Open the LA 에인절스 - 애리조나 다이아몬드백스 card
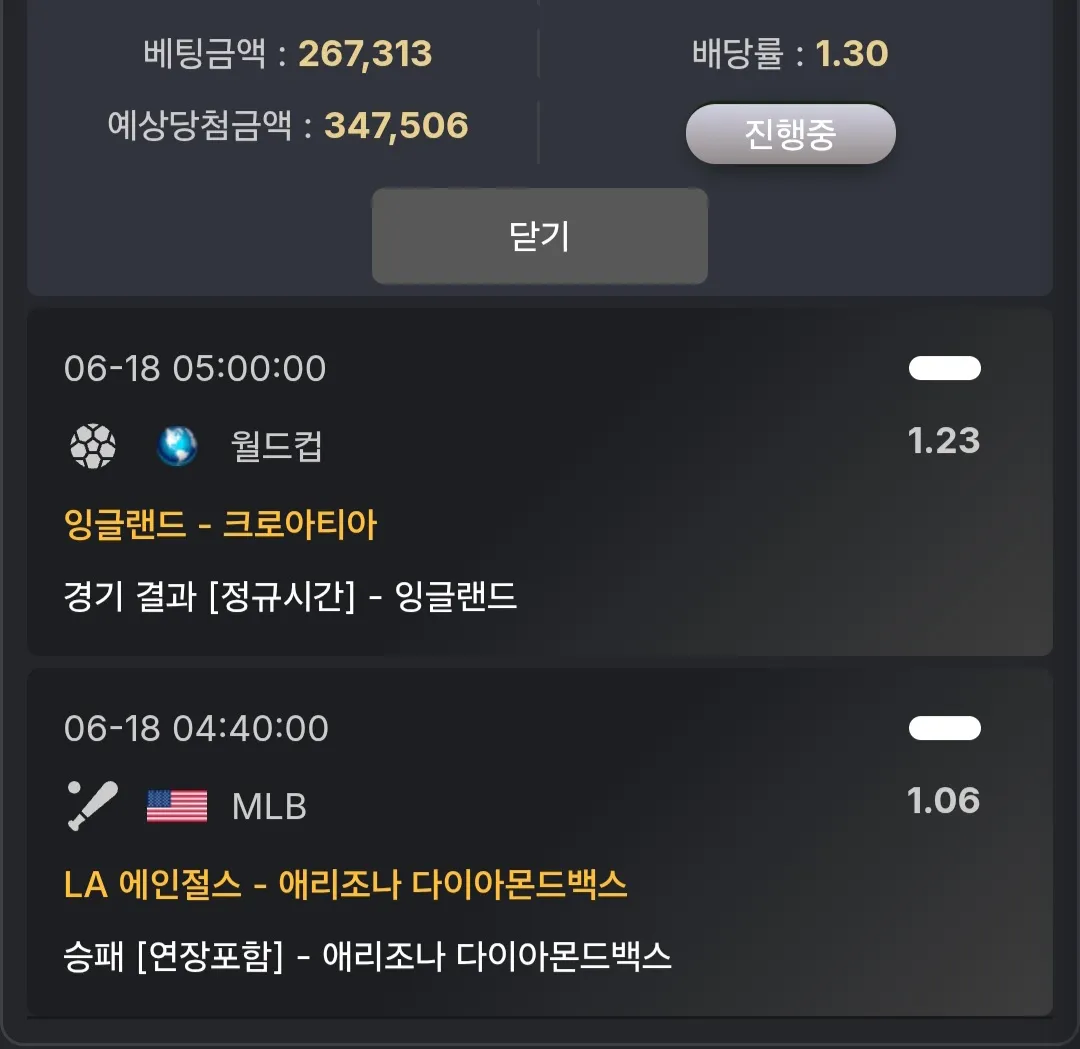 coord(539,842)
